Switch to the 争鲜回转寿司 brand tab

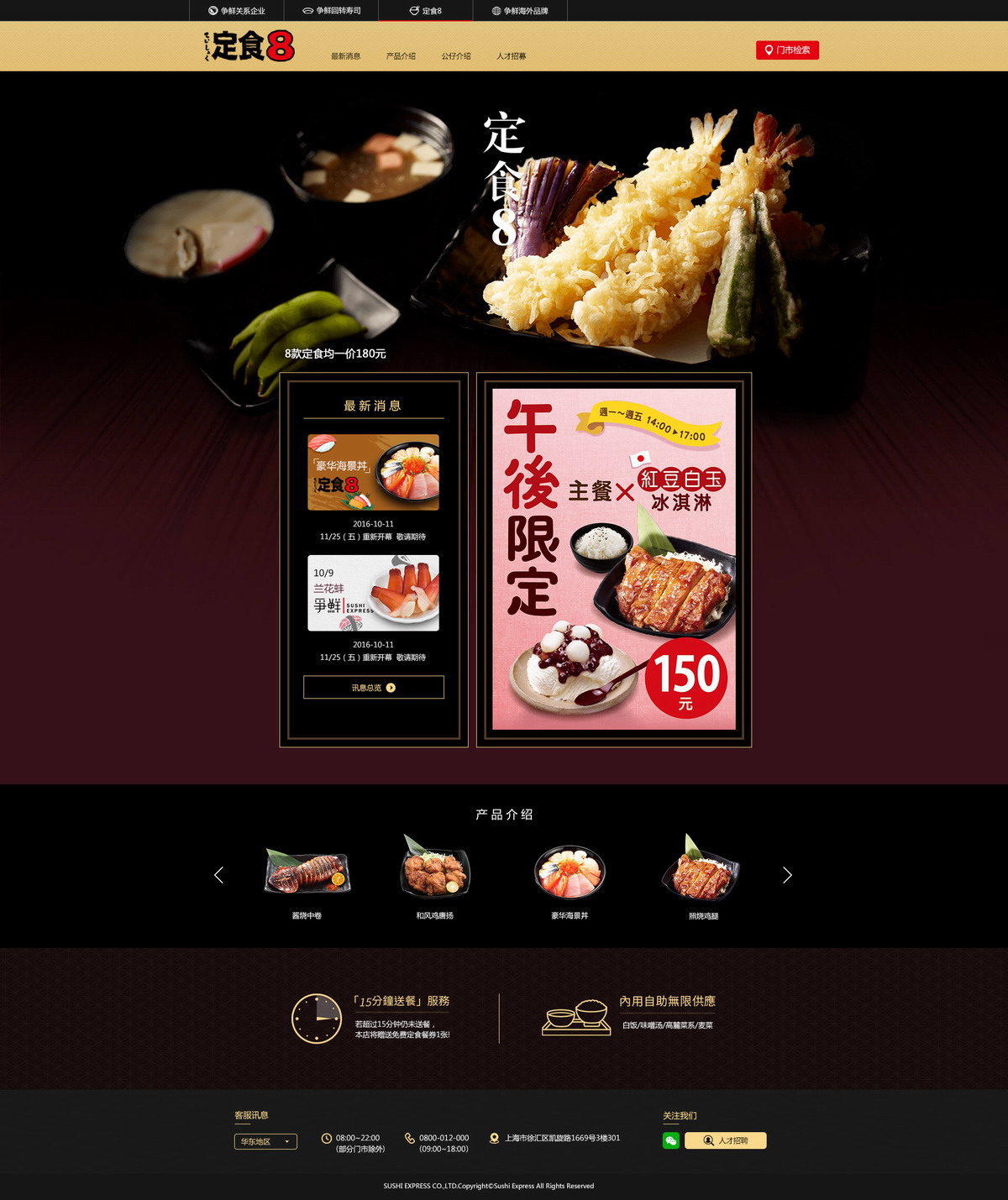tap(332, 11)
